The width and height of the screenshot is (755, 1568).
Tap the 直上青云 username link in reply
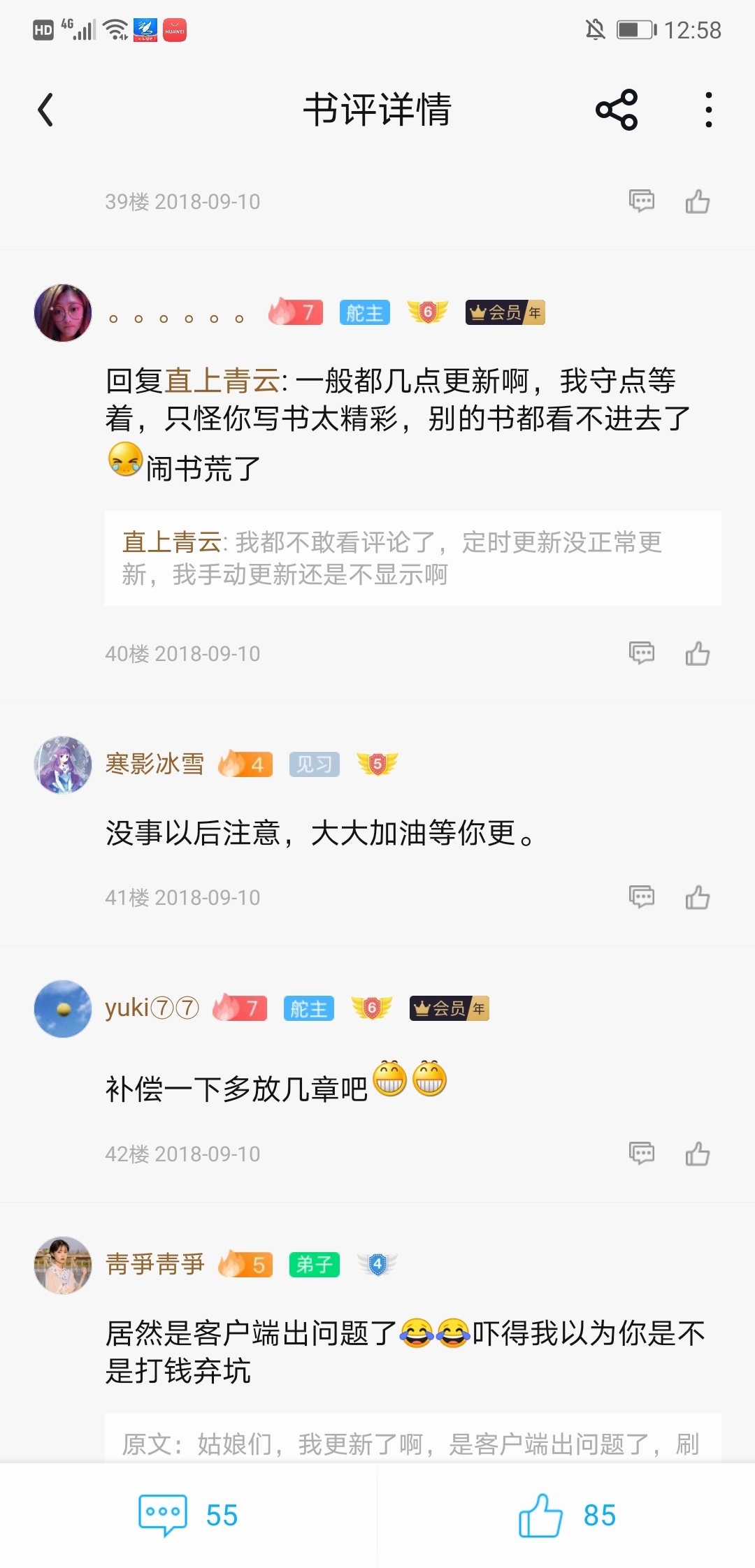pyautogui.click(x=222, y=382)
